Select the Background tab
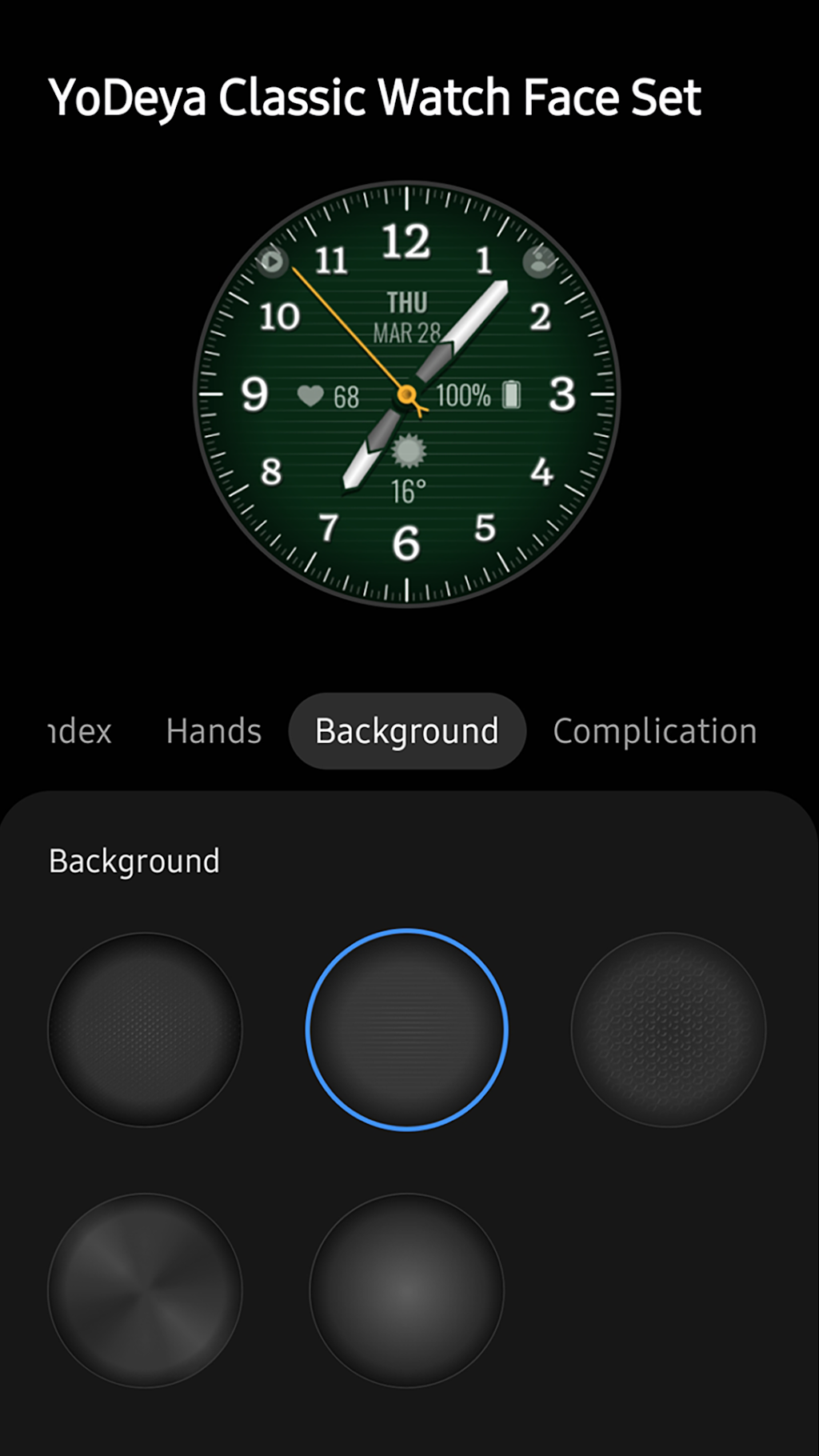This screenshot has height=1456, width=819. tap(407, 731)
